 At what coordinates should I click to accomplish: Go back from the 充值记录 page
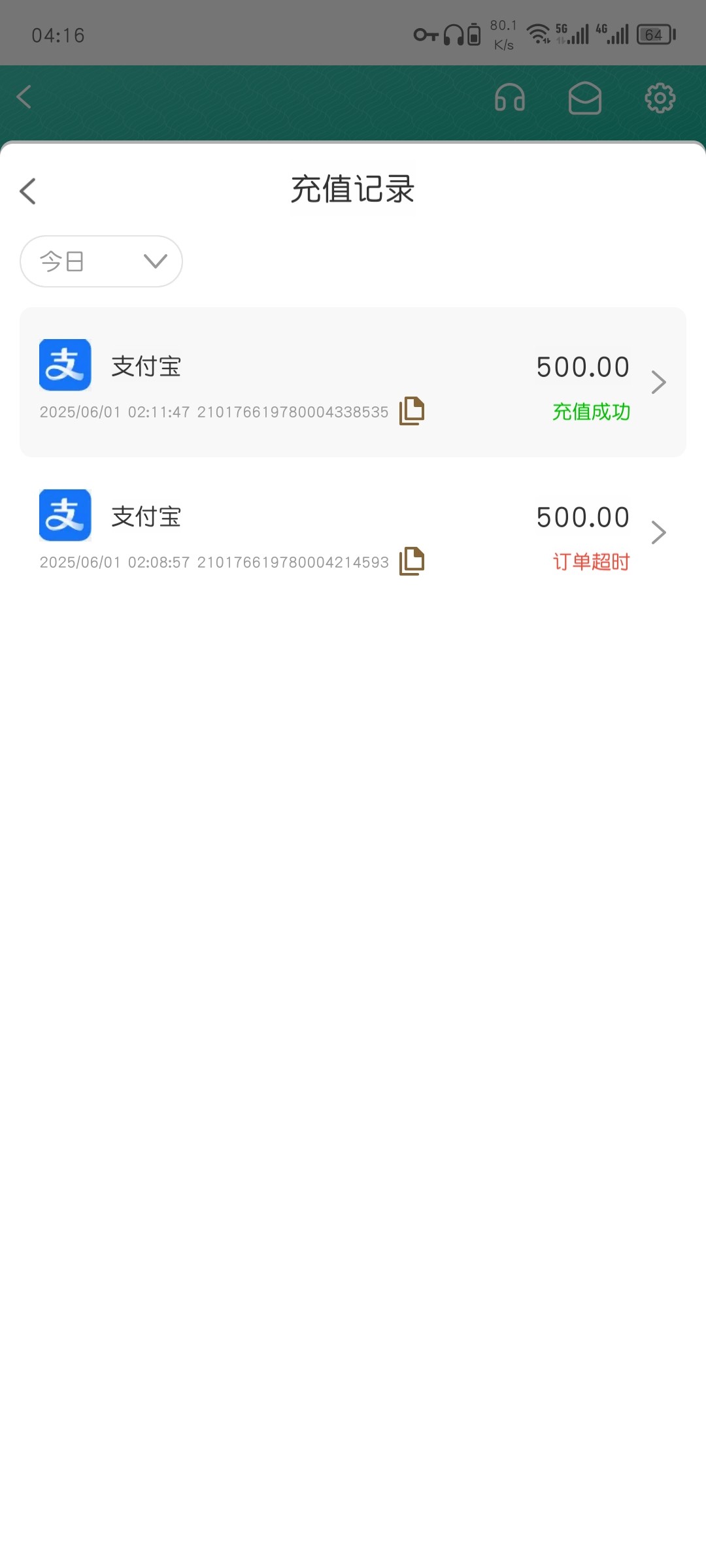click(x=28, y=191)
